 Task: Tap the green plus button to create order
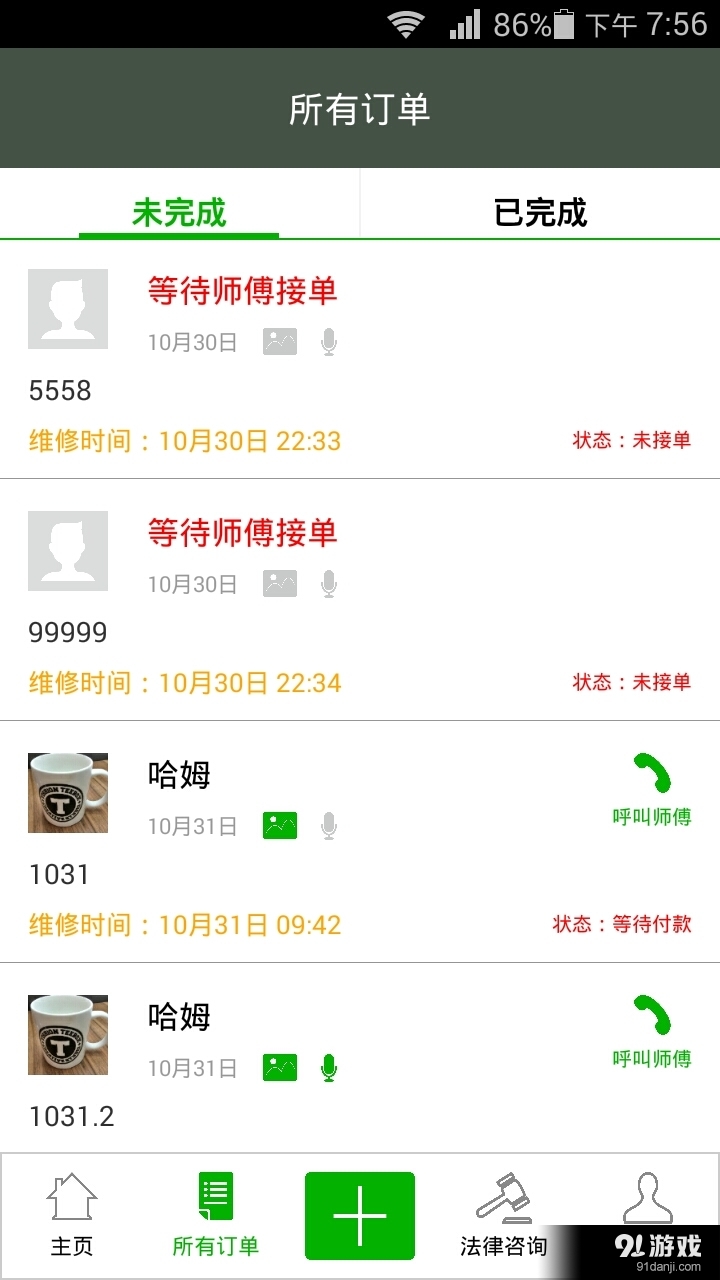coord(360,1214)
